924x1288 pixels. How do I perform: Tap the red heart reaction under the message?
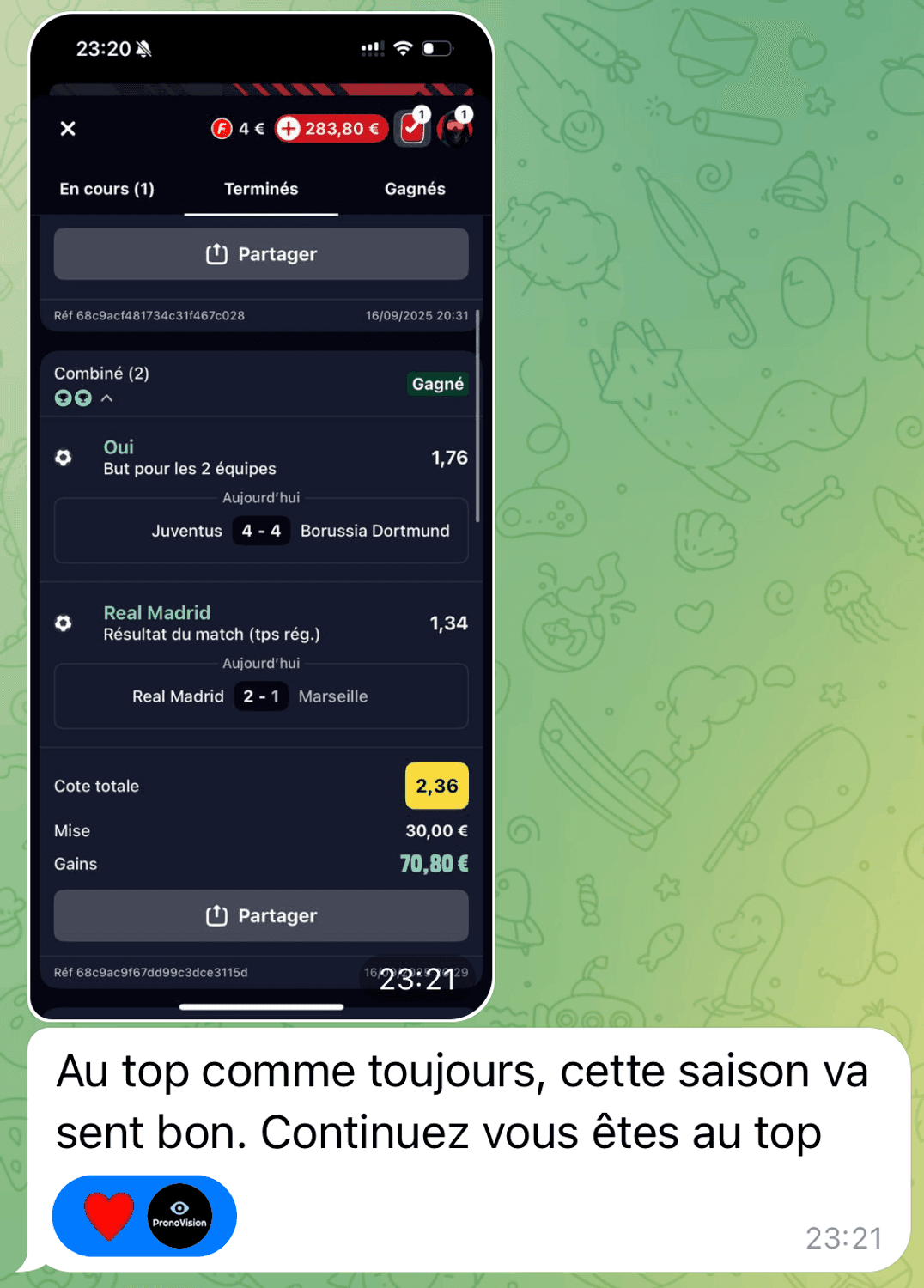click(x=109, y=1215)
